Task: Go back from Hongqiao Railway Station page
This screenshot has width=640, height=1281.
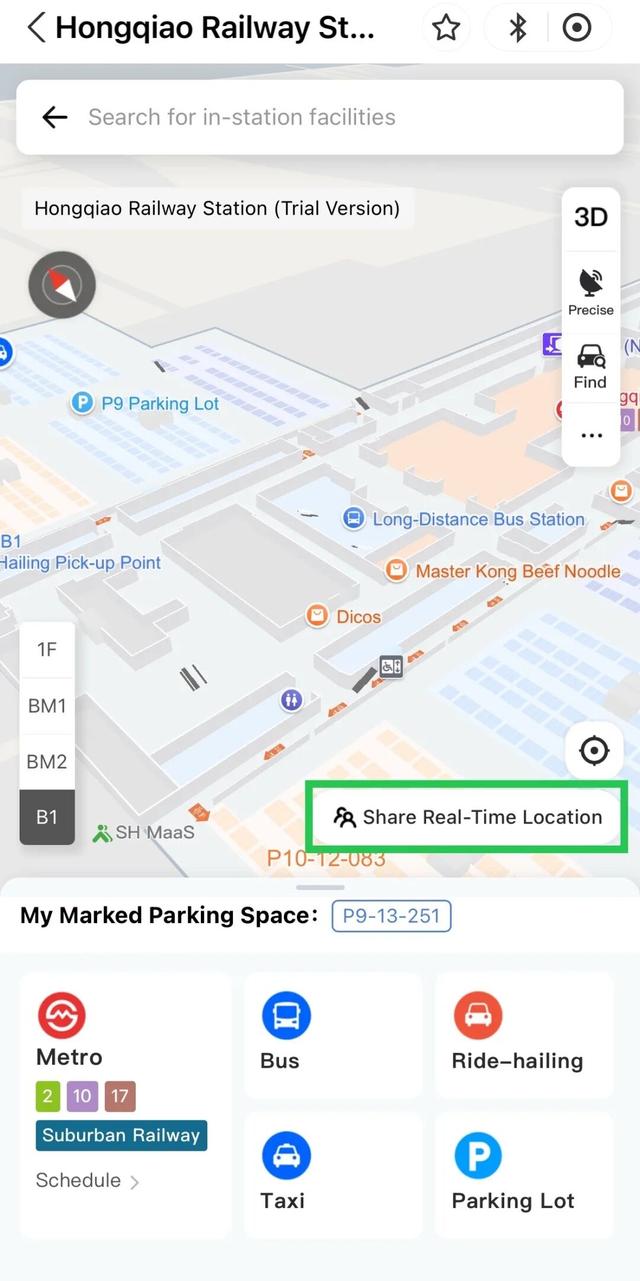Action: 37,28
